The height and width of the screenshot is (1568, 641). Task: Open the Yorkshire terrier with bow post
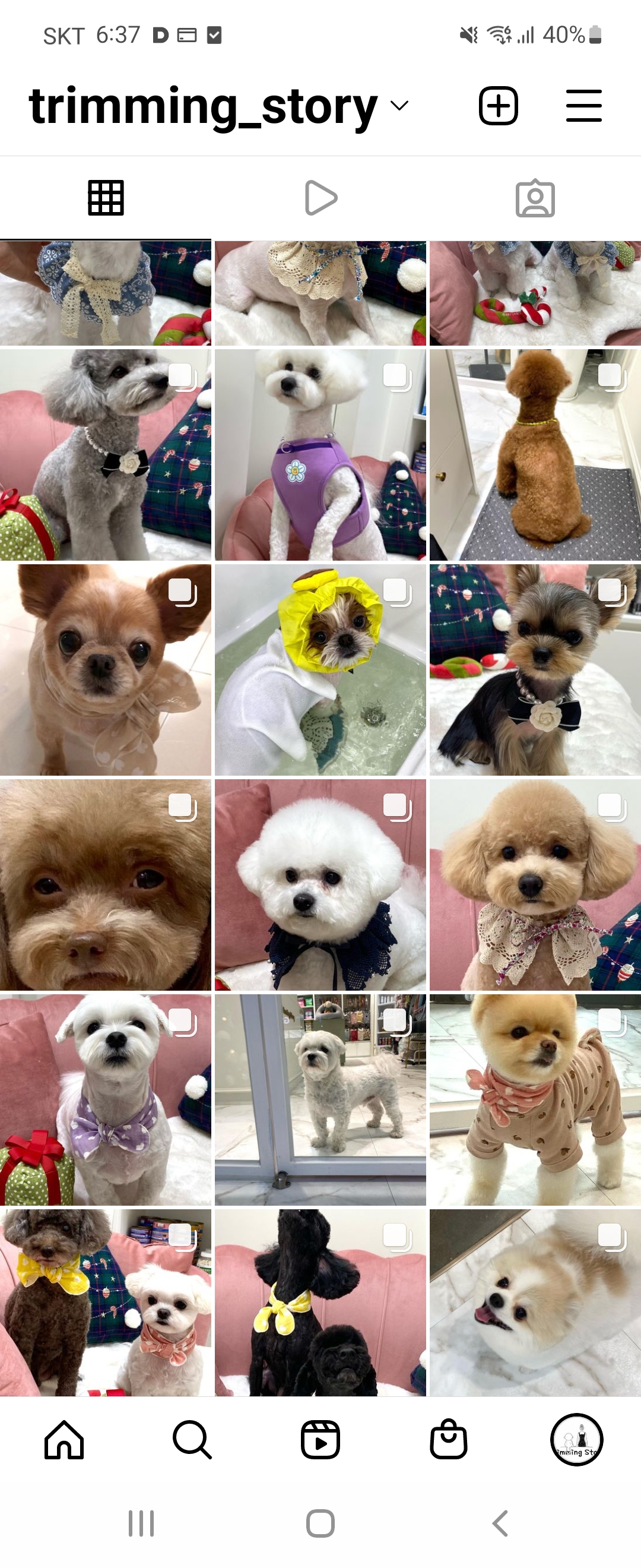535,669
